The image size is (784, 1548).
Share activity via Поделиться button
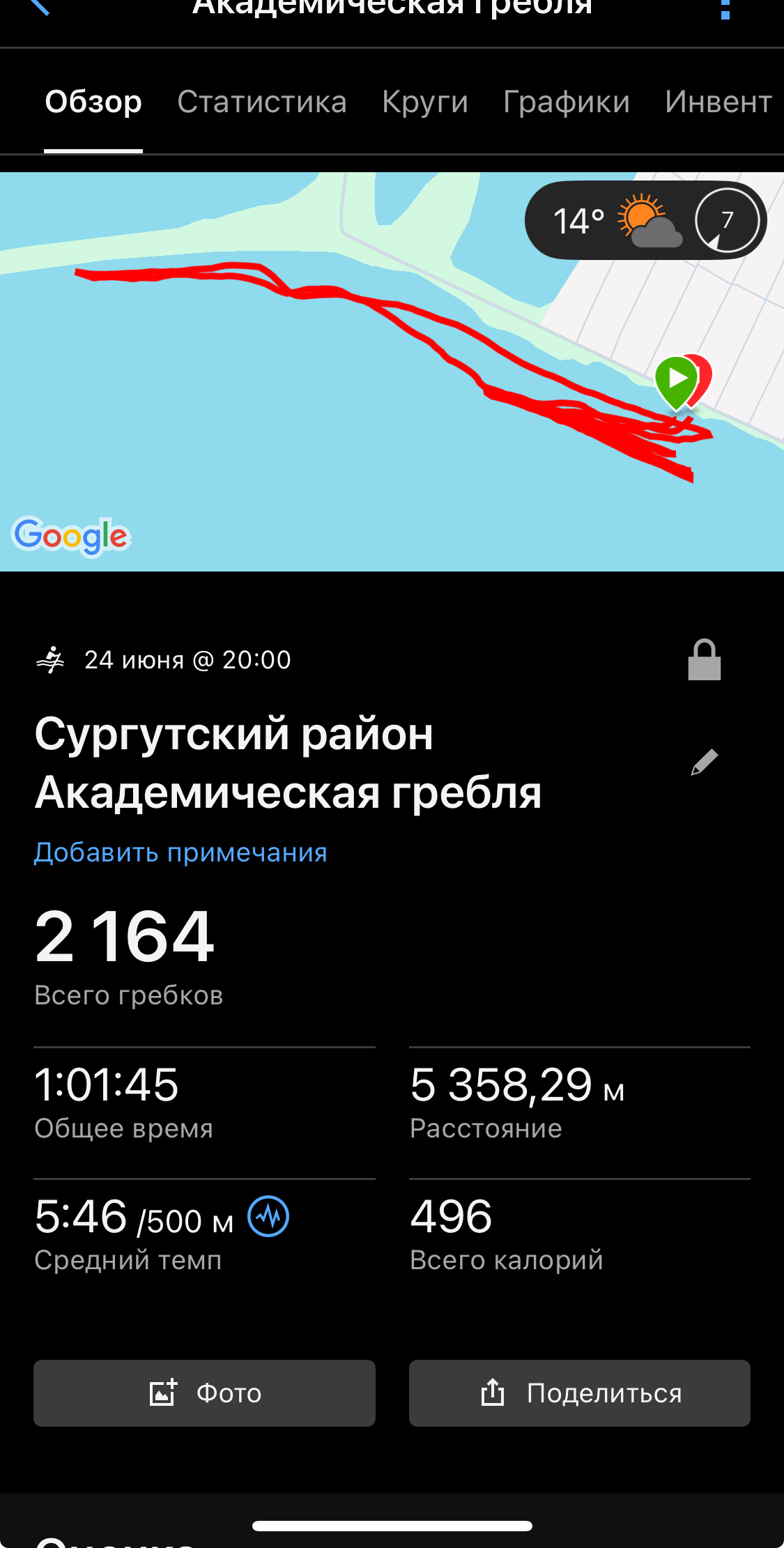click(x=580, y=1393)
